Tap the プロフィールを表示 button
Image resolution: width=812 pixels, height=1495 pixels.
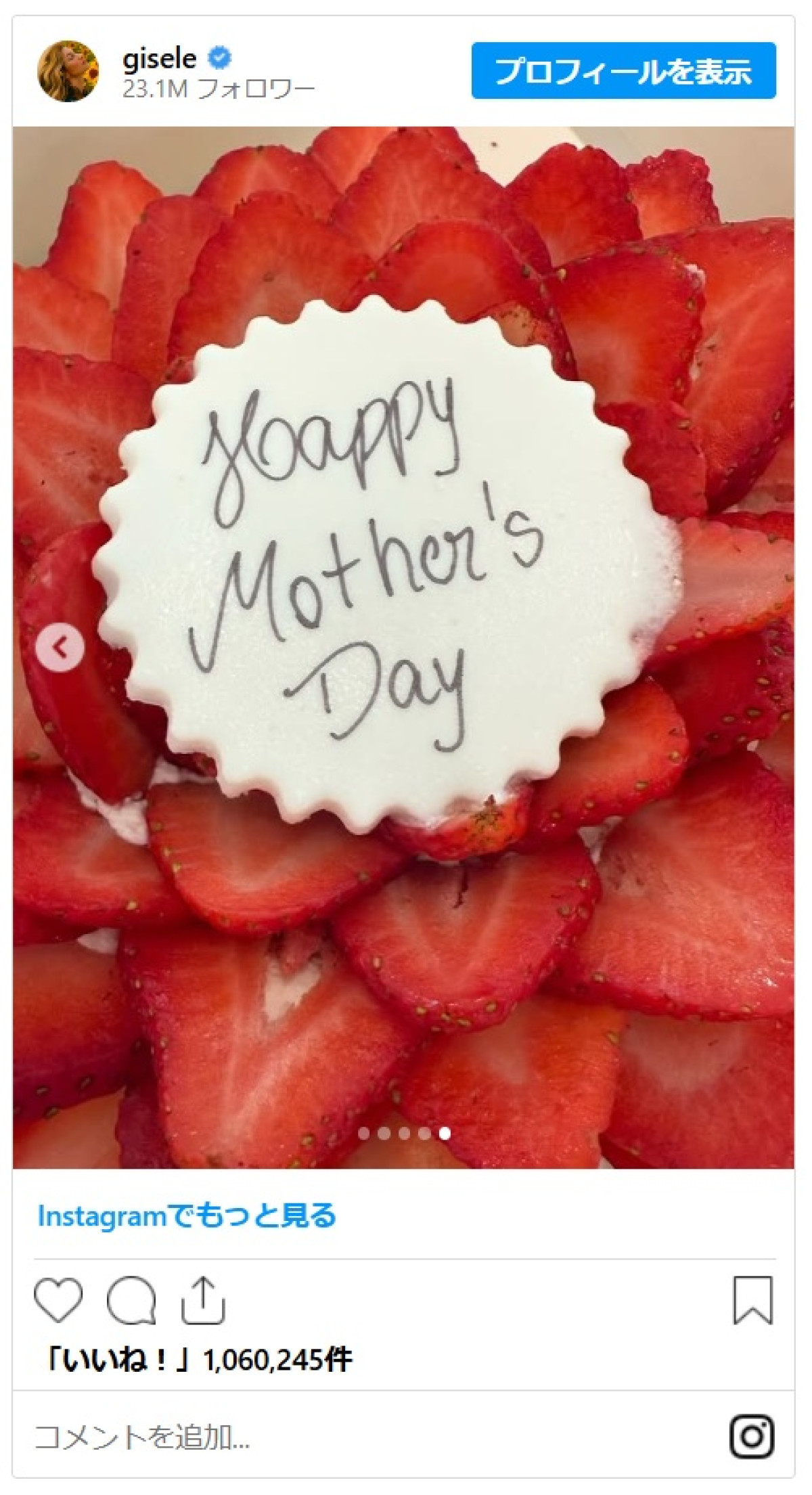coord(623,70)
